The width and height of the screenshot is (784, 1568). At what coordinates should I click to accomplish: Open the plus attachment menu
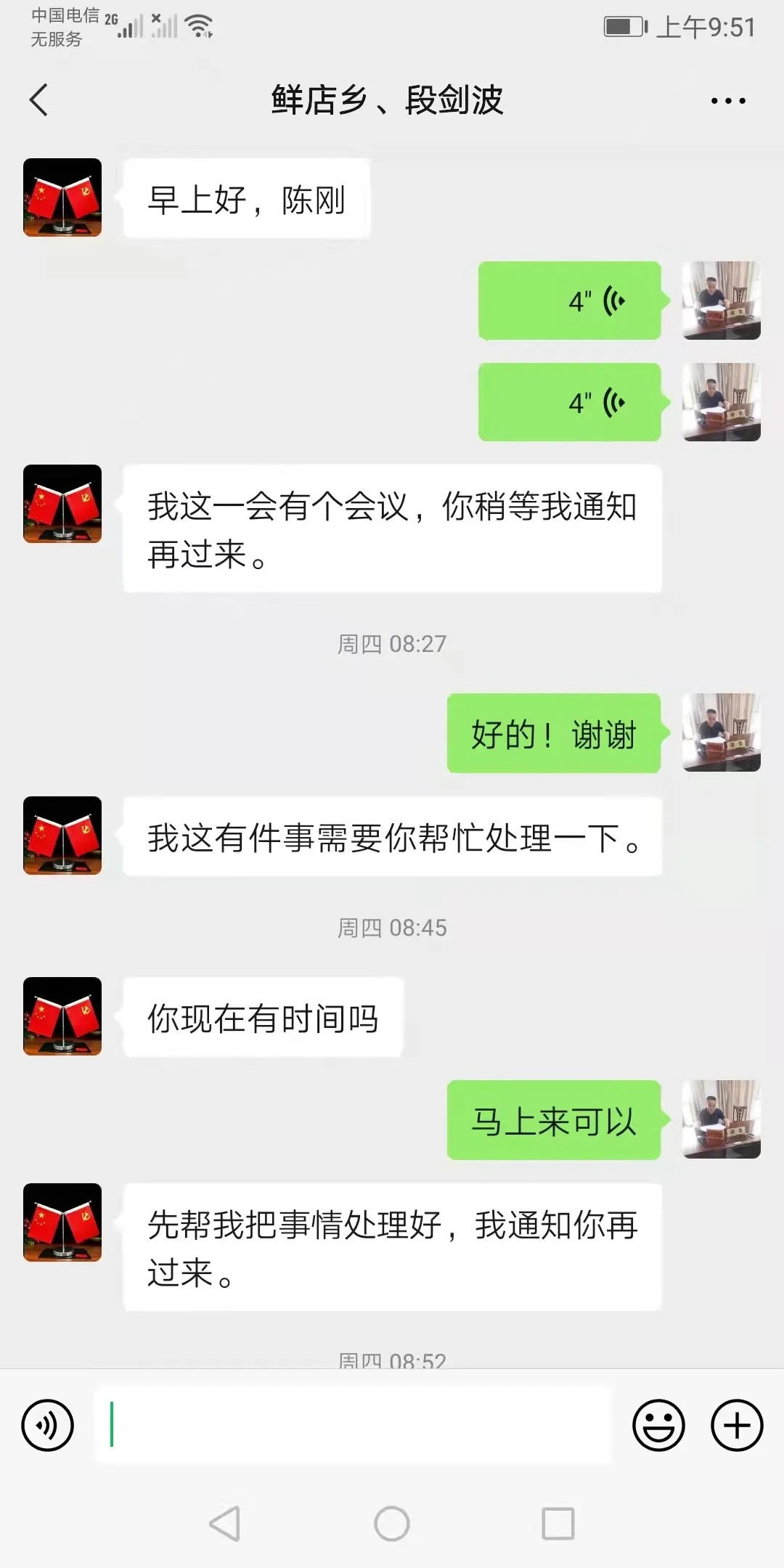(736, 1426)
